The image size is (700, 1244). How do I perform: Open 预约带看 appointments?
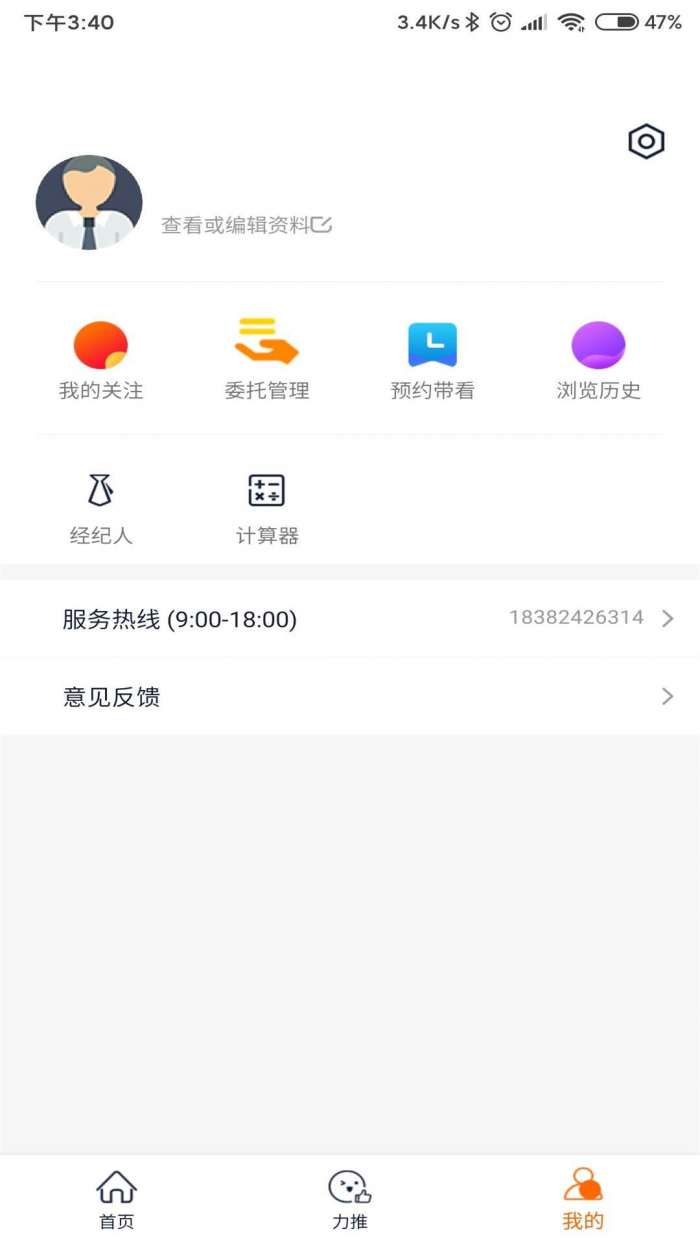pyautogui.click(x=432, y=361)
